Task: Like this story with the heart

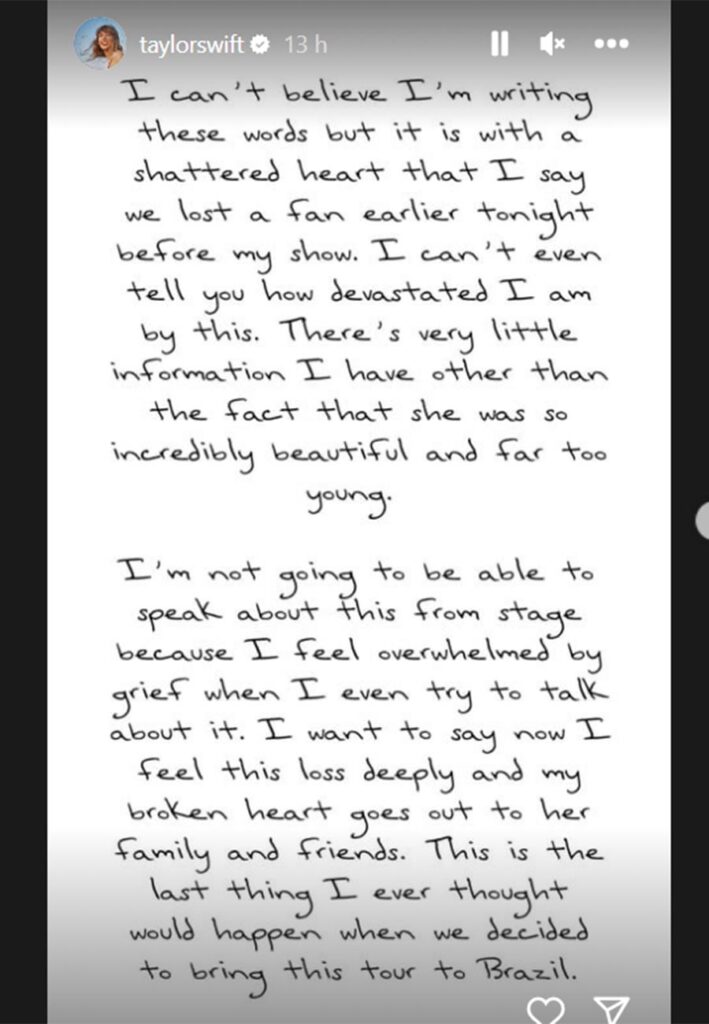Action: [x=547, y=1008]
